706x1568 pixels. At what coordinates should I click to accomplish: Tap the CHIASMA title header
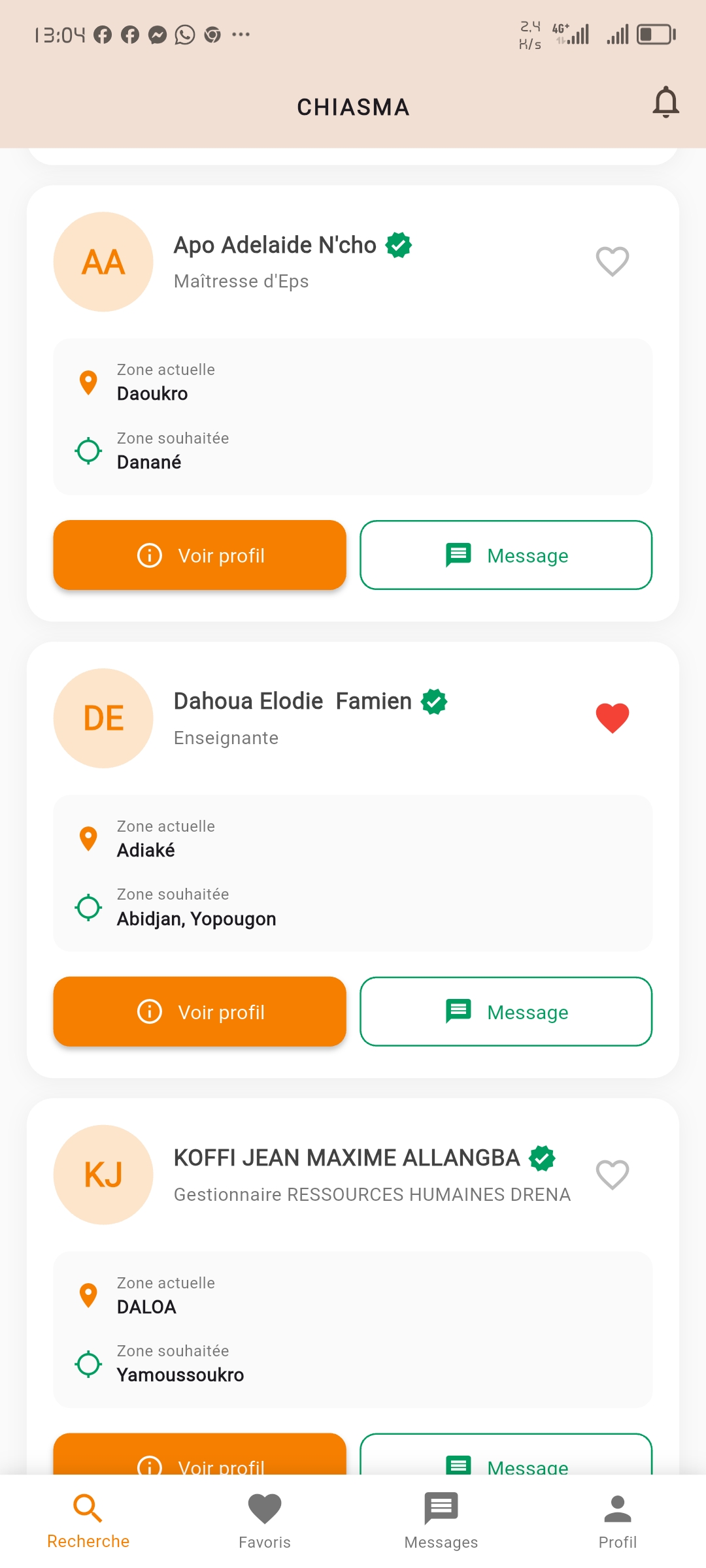(x=352, y=106)
